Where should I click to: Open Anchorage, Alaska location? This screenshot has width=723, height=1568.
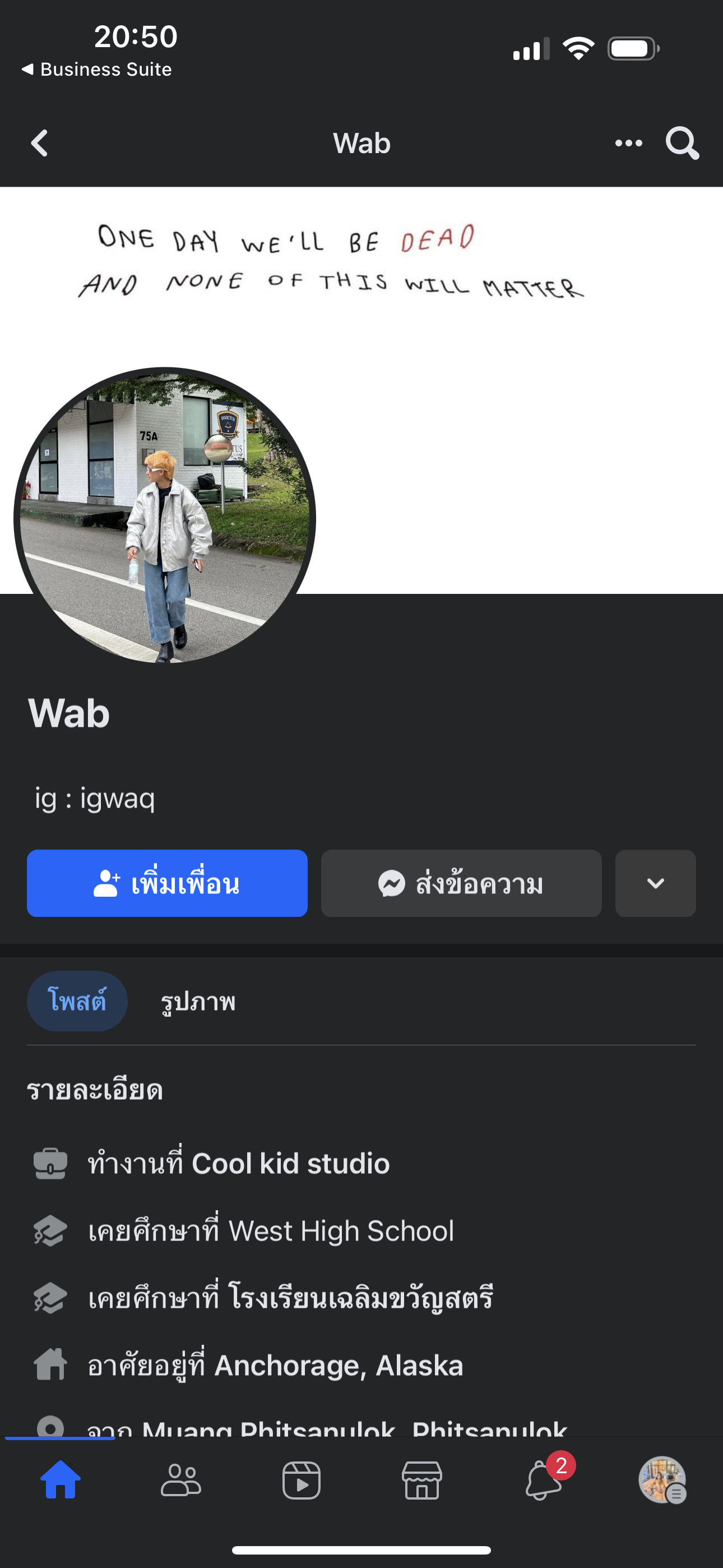[x=339, y=1366]
